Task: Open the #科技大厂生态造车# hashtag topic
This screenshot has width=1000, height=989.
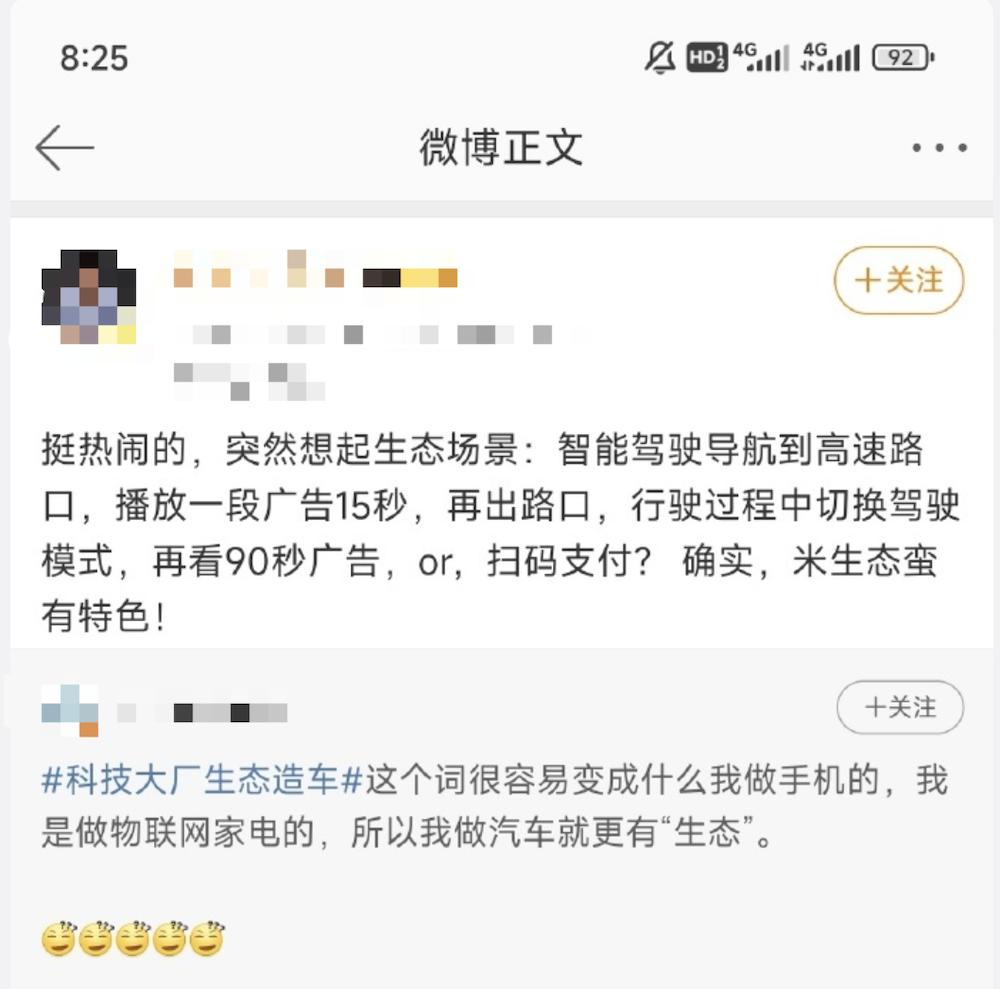Action: click(201, 780)
